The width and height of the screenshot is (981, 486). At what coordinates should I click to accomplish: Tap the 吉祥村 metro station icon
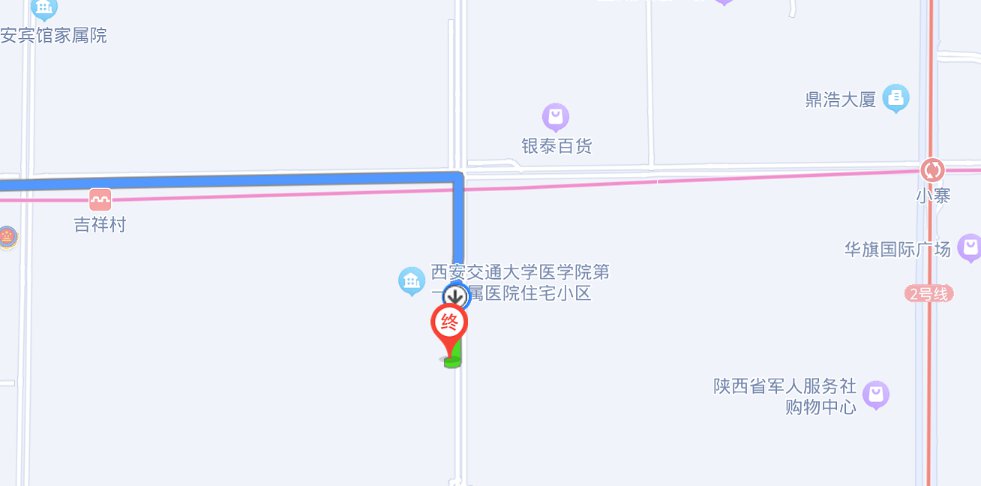tap(100, 200)
